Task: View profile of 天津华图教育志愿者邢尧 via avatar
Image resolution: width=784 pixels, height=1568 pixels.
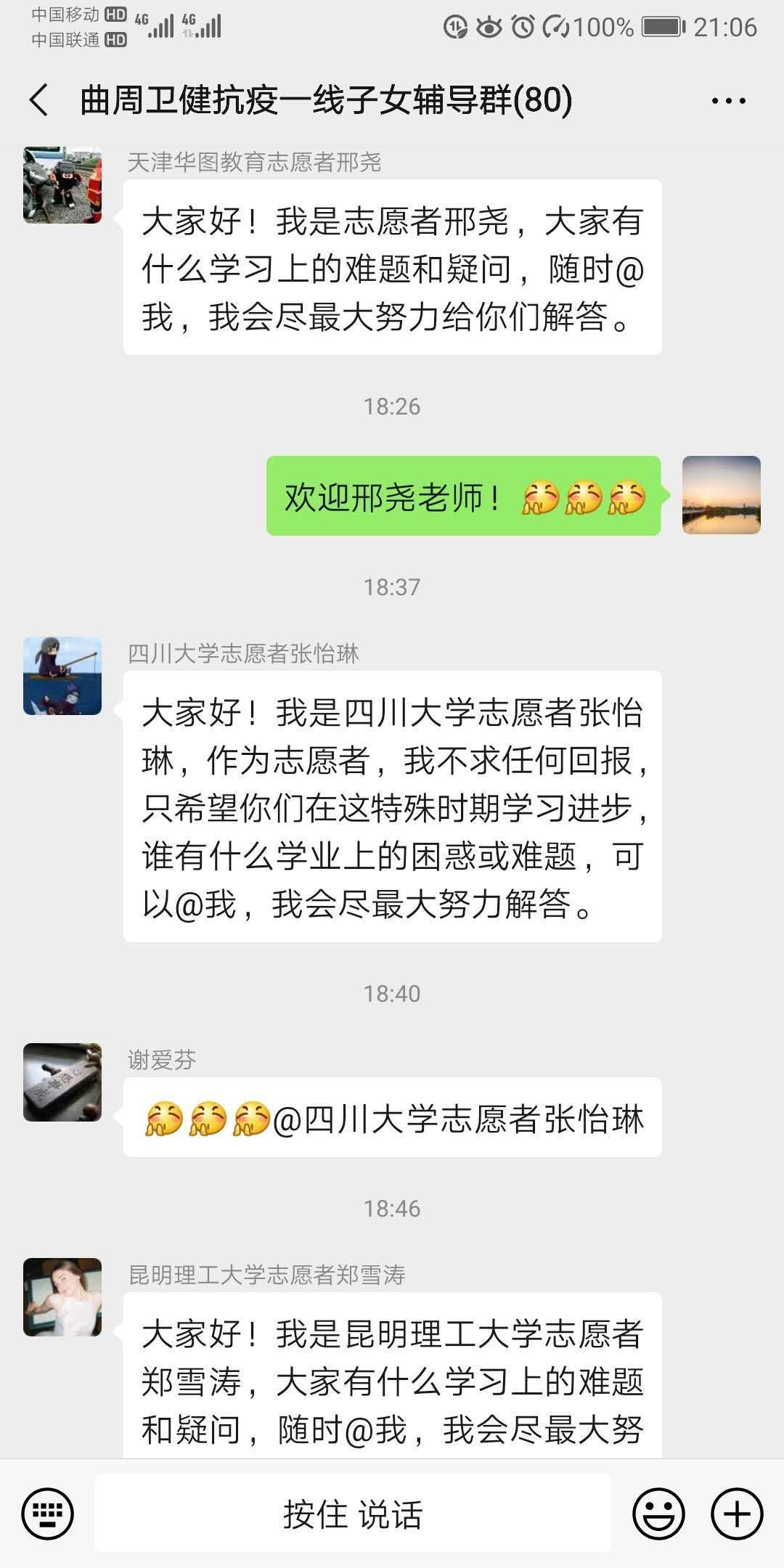Action: [x=62, y=184]
